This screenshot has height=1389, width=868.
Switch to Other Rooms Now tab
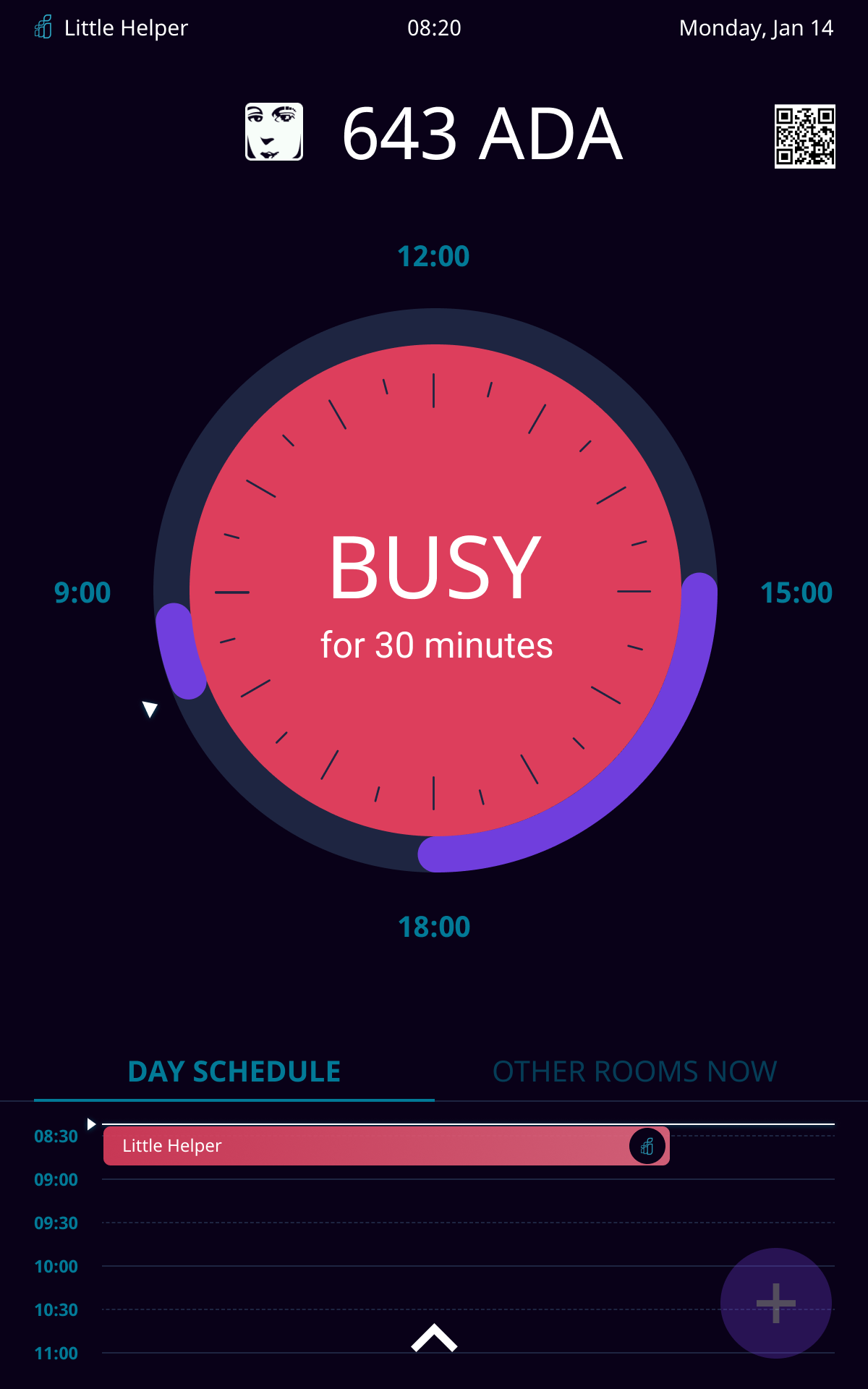634,1071
